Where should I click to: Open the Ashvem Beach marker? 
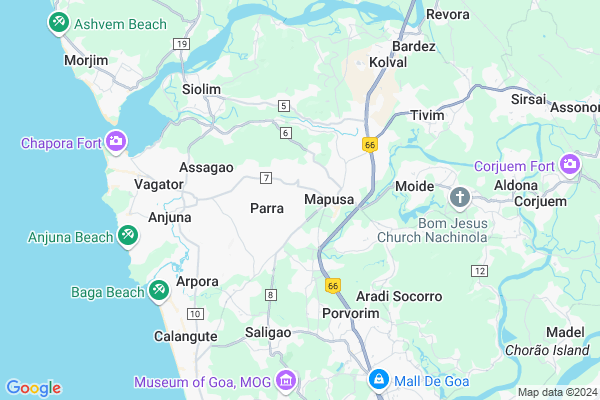59,20
